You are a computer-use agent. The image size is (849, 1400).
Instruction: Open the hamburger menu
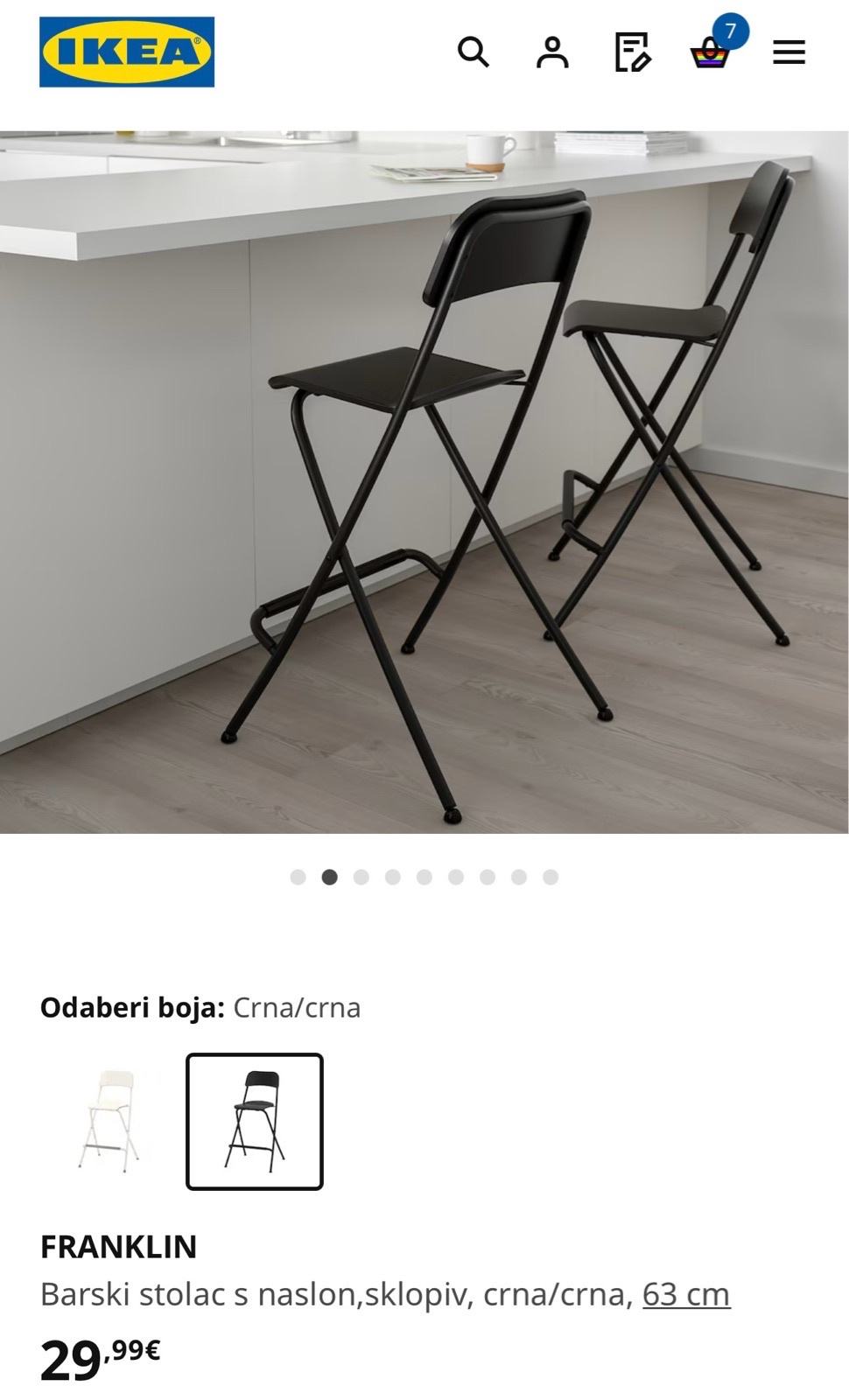[x=789, y=52]
